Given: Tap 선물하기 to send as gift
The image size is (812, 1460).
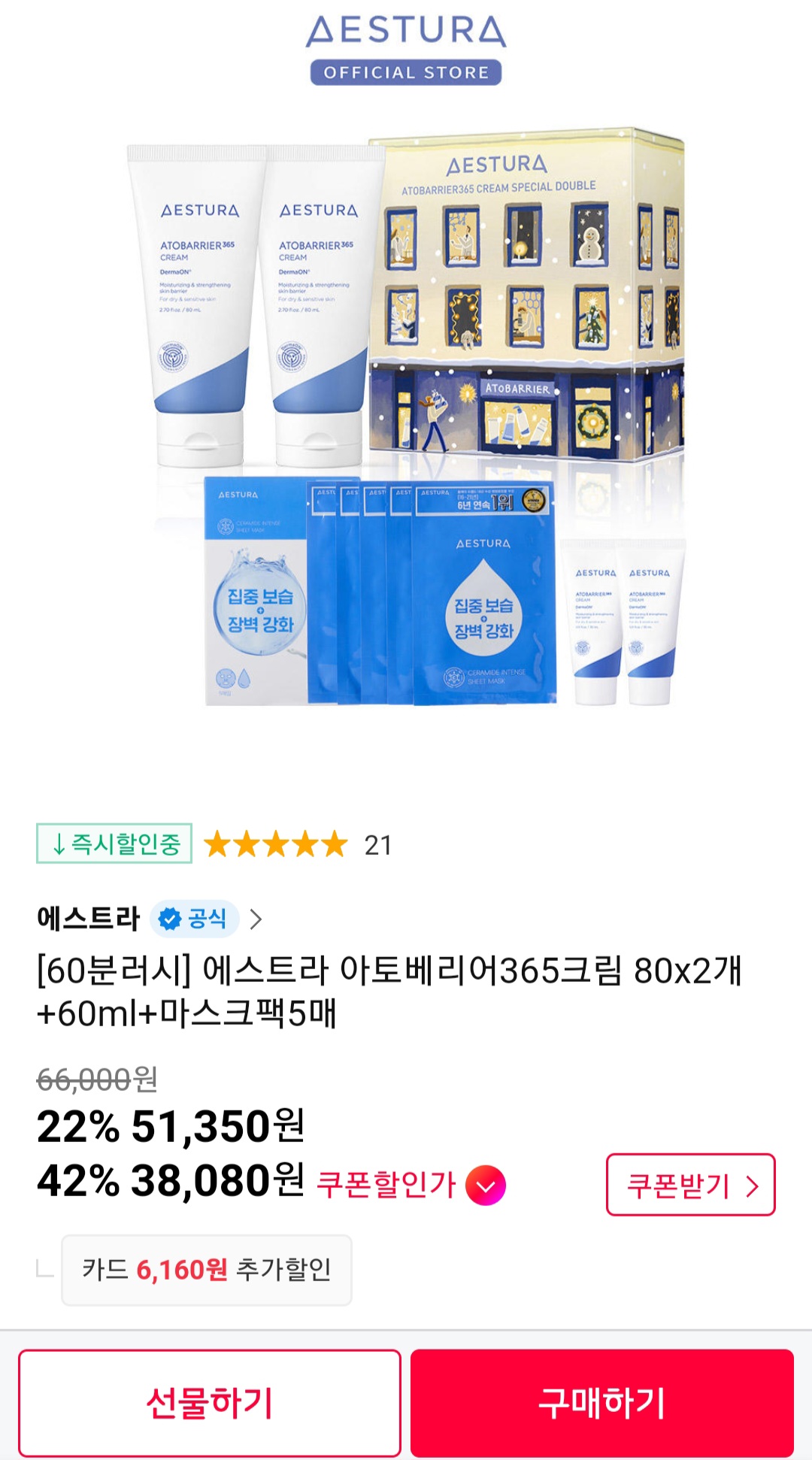Looking at the screenshot, I should point(210,1403).
